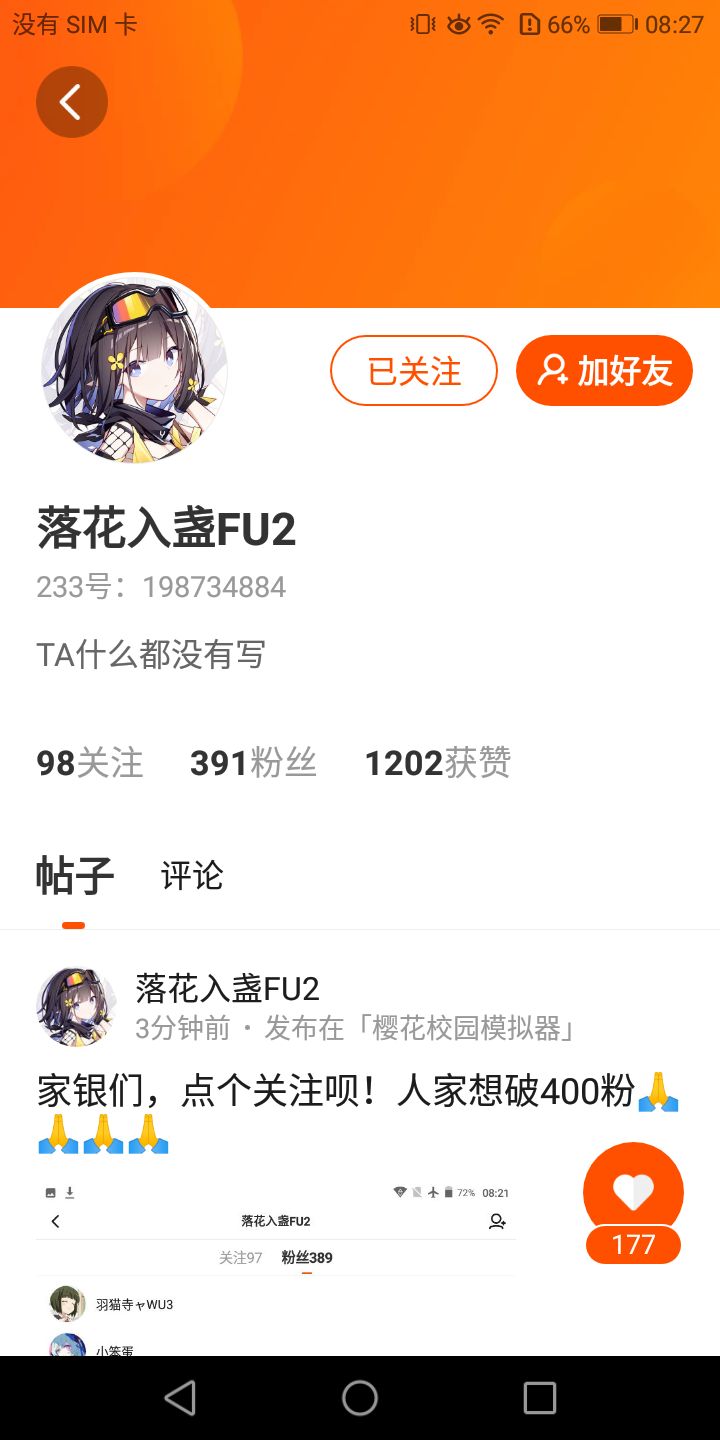Add this user with 加好友
Image resolution: width=720 pixels, height=1440 pixels.
coord(604,371)
